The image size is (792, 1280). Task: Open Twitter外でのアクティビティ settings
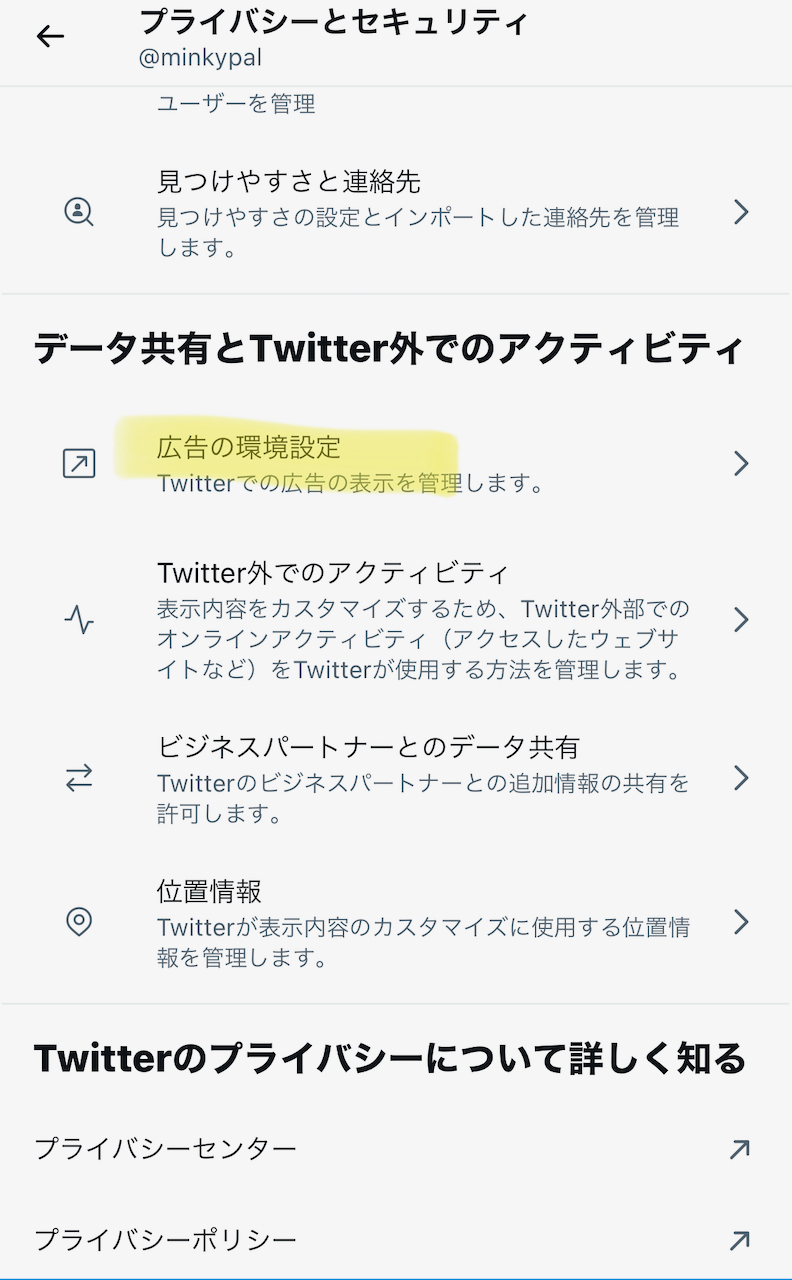click(400, 620)
